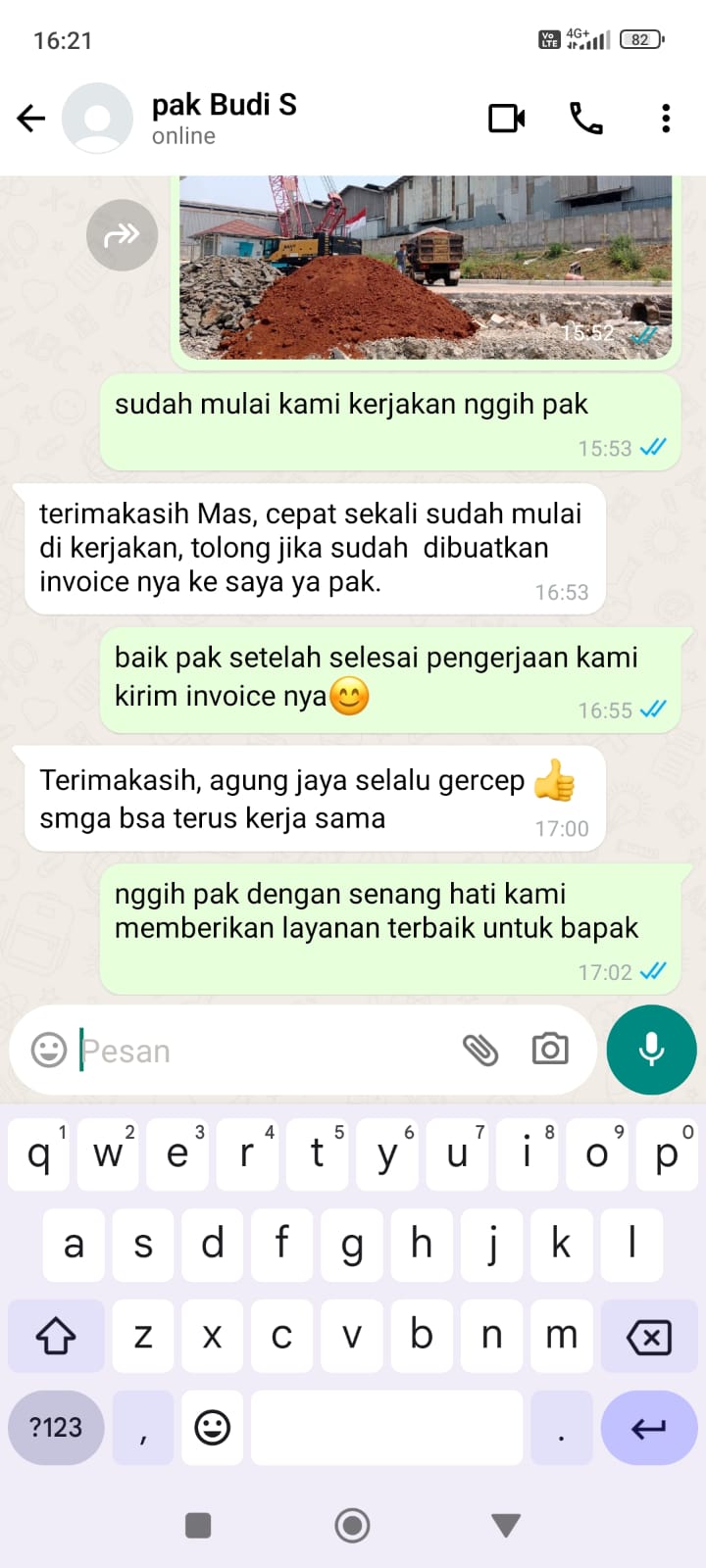Forward the construction site photo

122,235
